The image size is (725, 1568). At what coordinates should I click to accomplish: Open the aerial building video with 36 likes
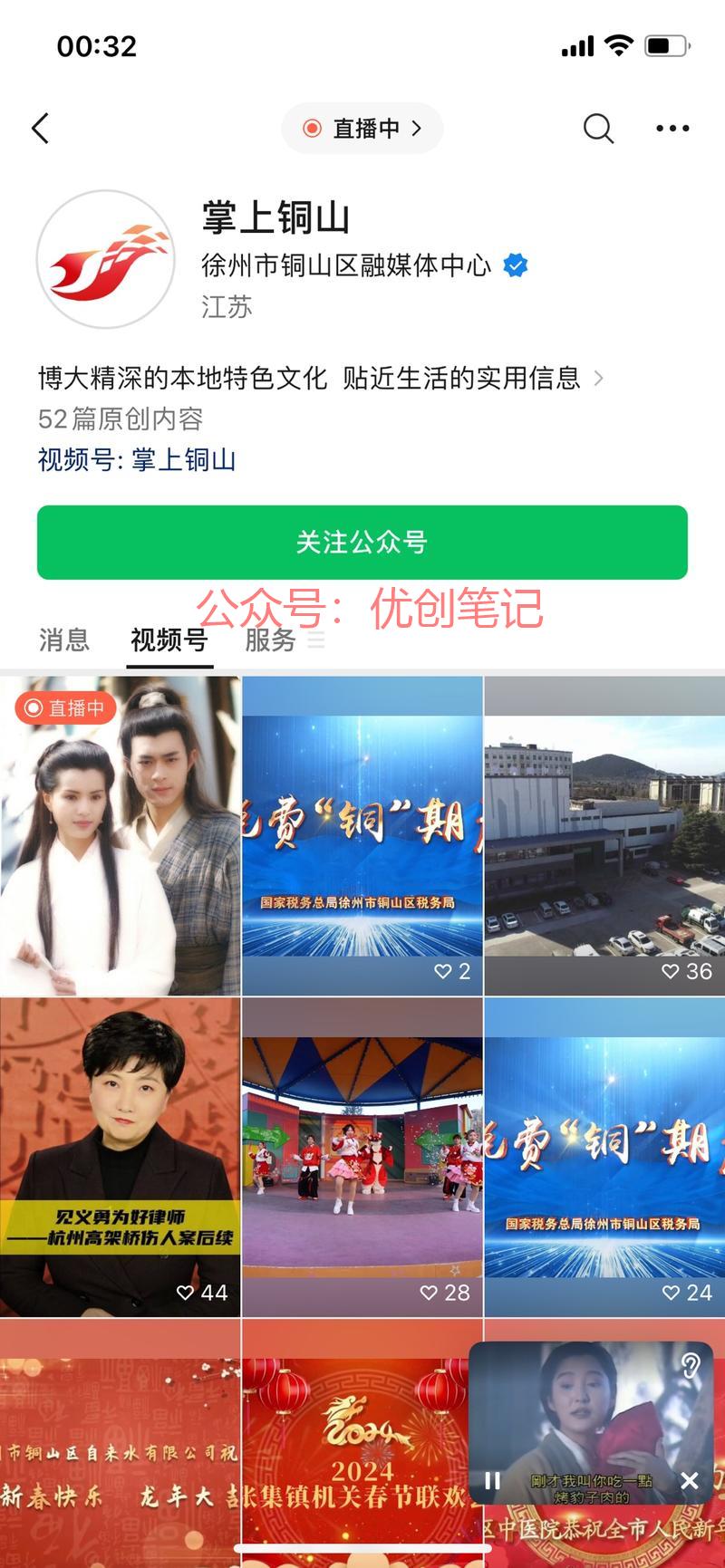click(x=604, y=835)
